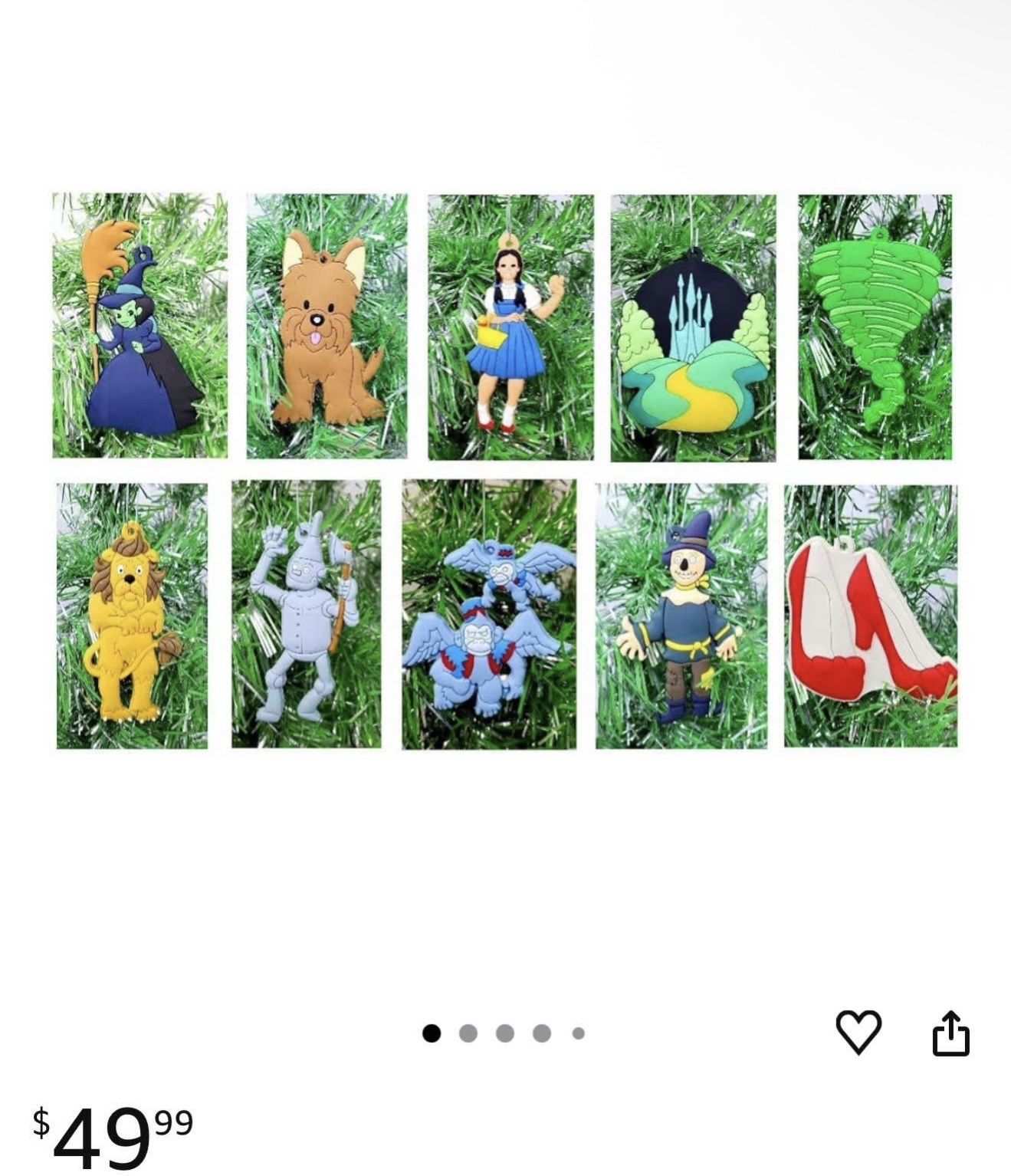Share this product listing
The image size is (1011, 1176).
pyautogui.click(x=950, y=1033)
